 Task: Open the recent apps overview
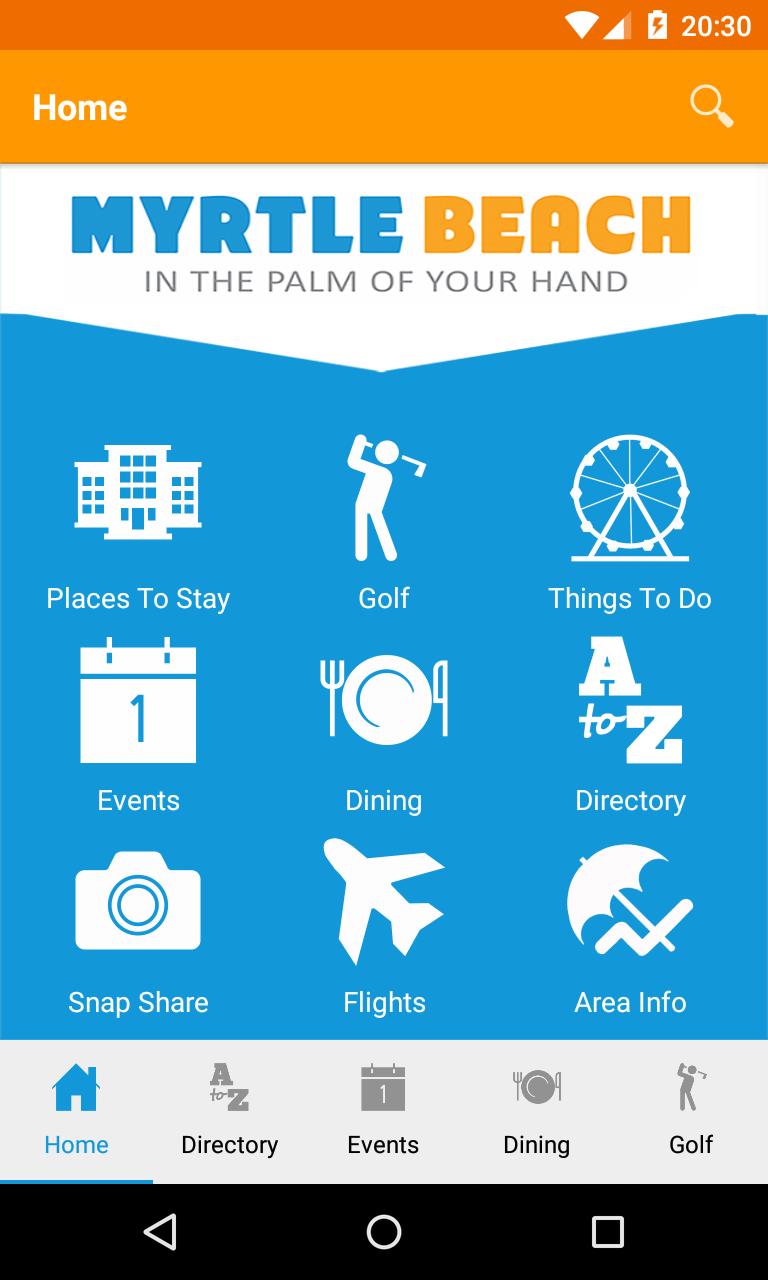point(607,1232)
